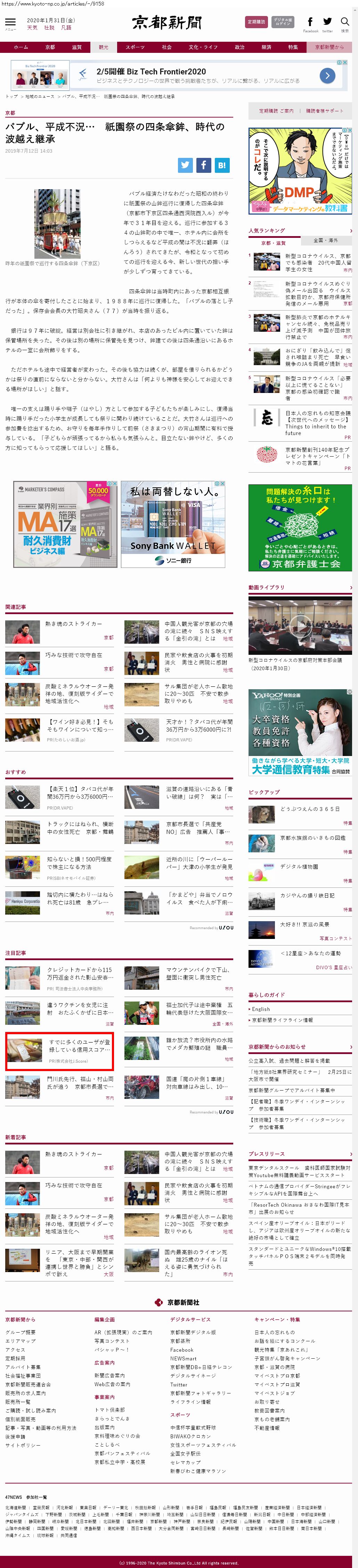Open the hamburger menu
Viewport: 358px width, 1568px height.
point(10,23)
